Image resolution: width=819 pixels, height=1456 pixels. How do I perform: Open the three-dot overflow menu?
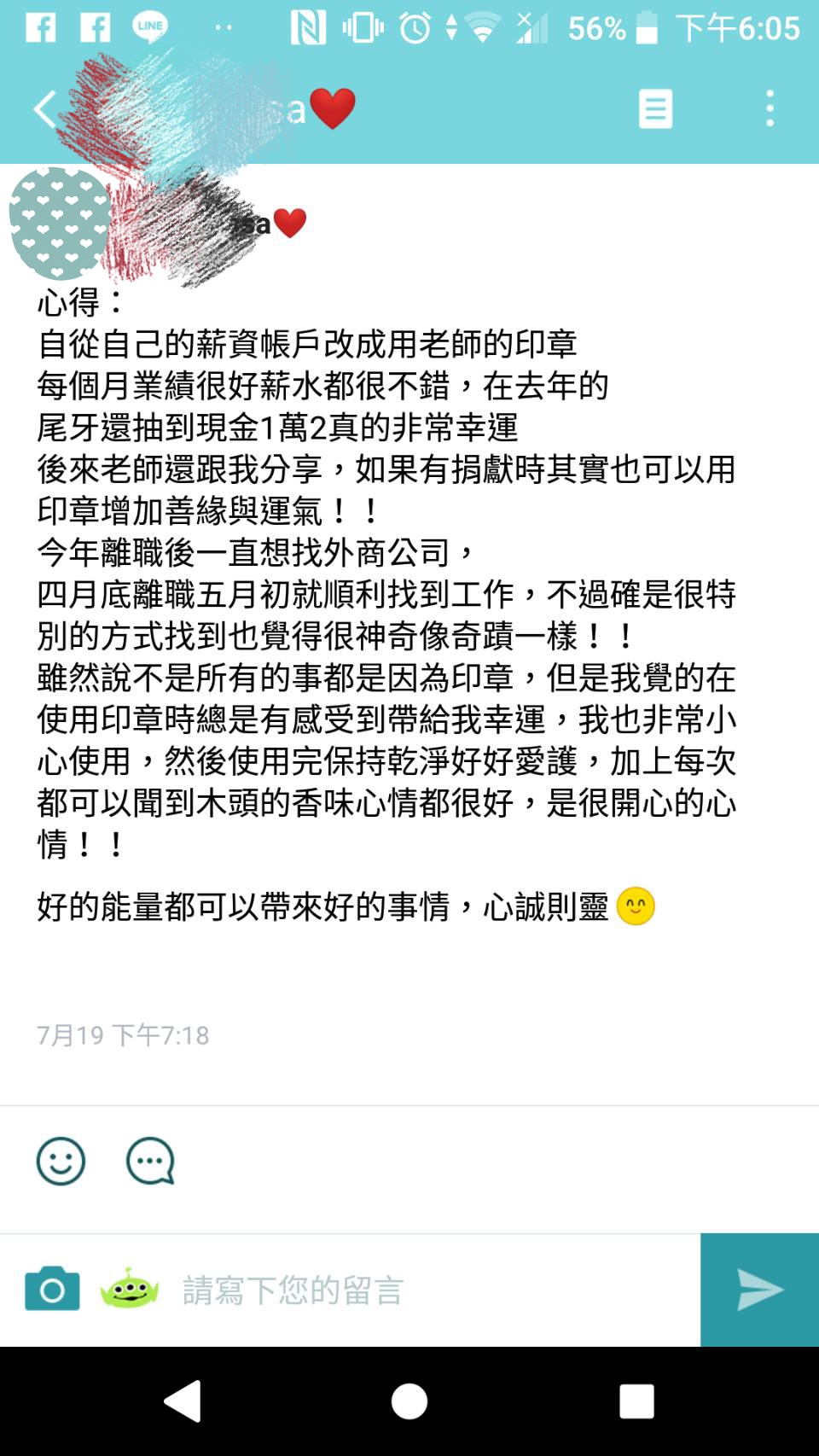pos(770,109)
